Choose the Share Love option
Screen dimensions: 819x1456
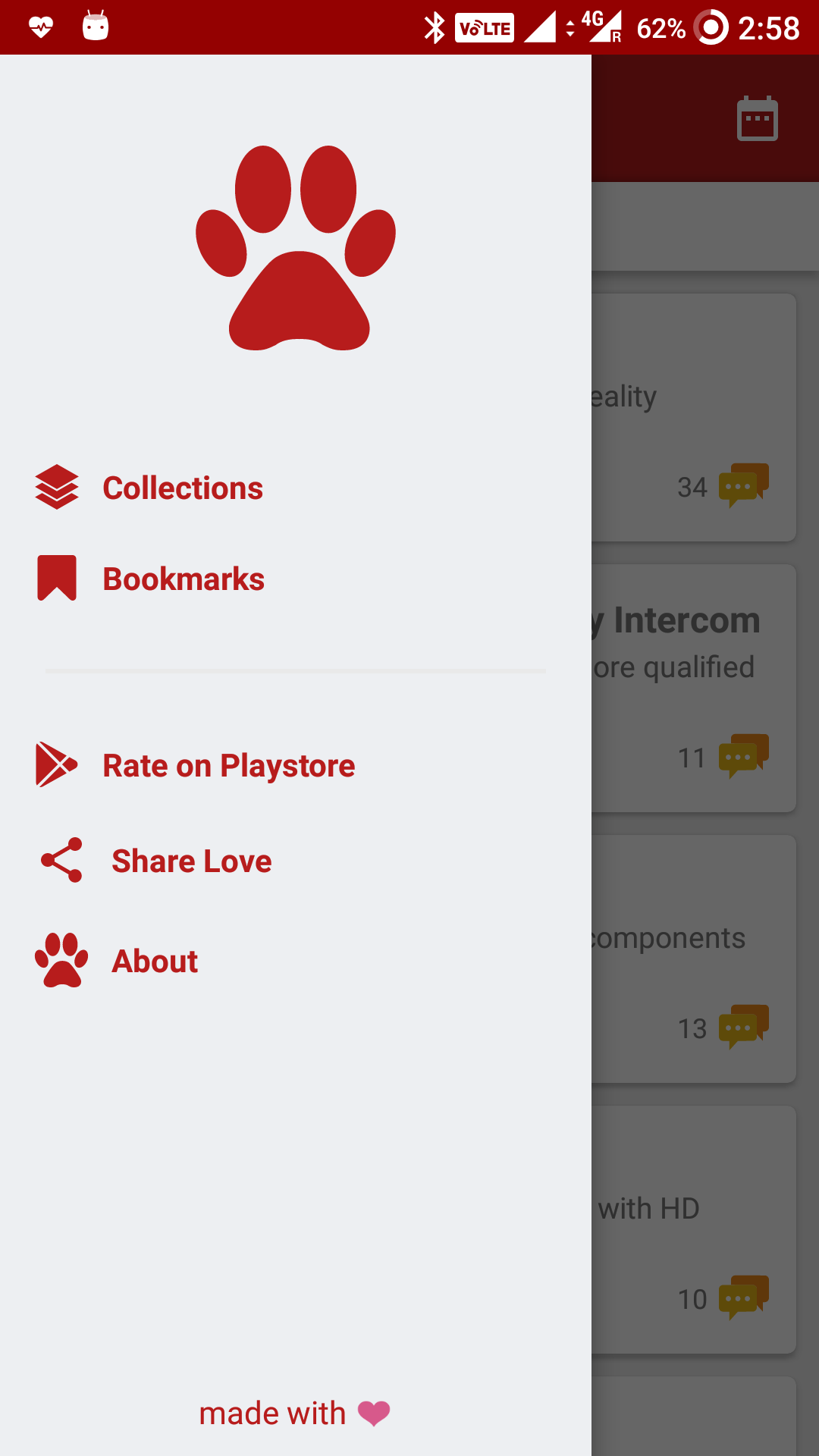coord(191,861)
